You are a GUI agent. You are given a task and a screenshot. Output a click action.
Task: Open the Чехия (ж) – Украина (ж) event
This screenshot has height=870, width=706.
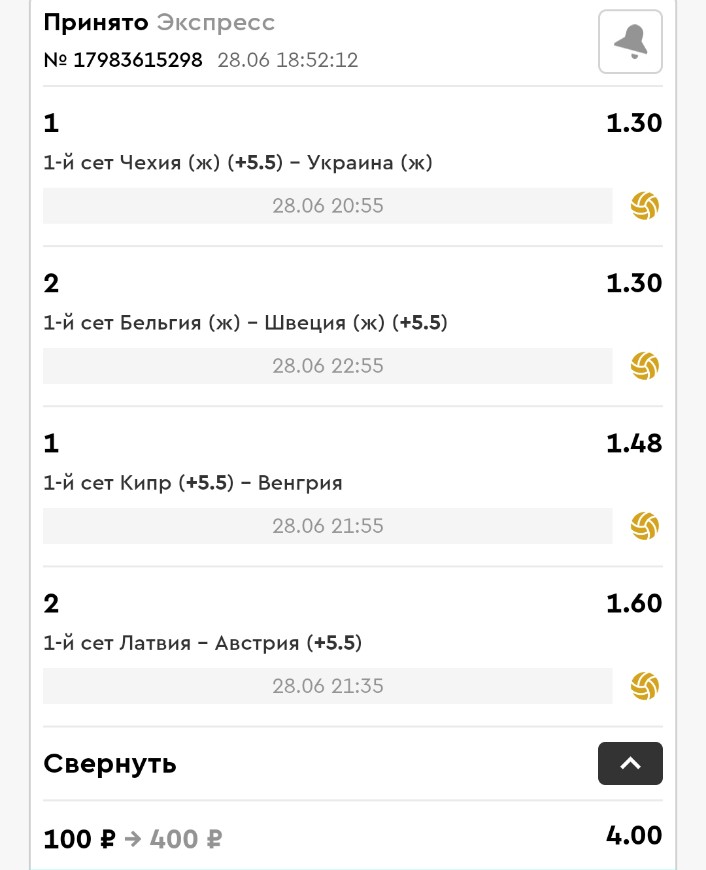(x=238, y=163)
